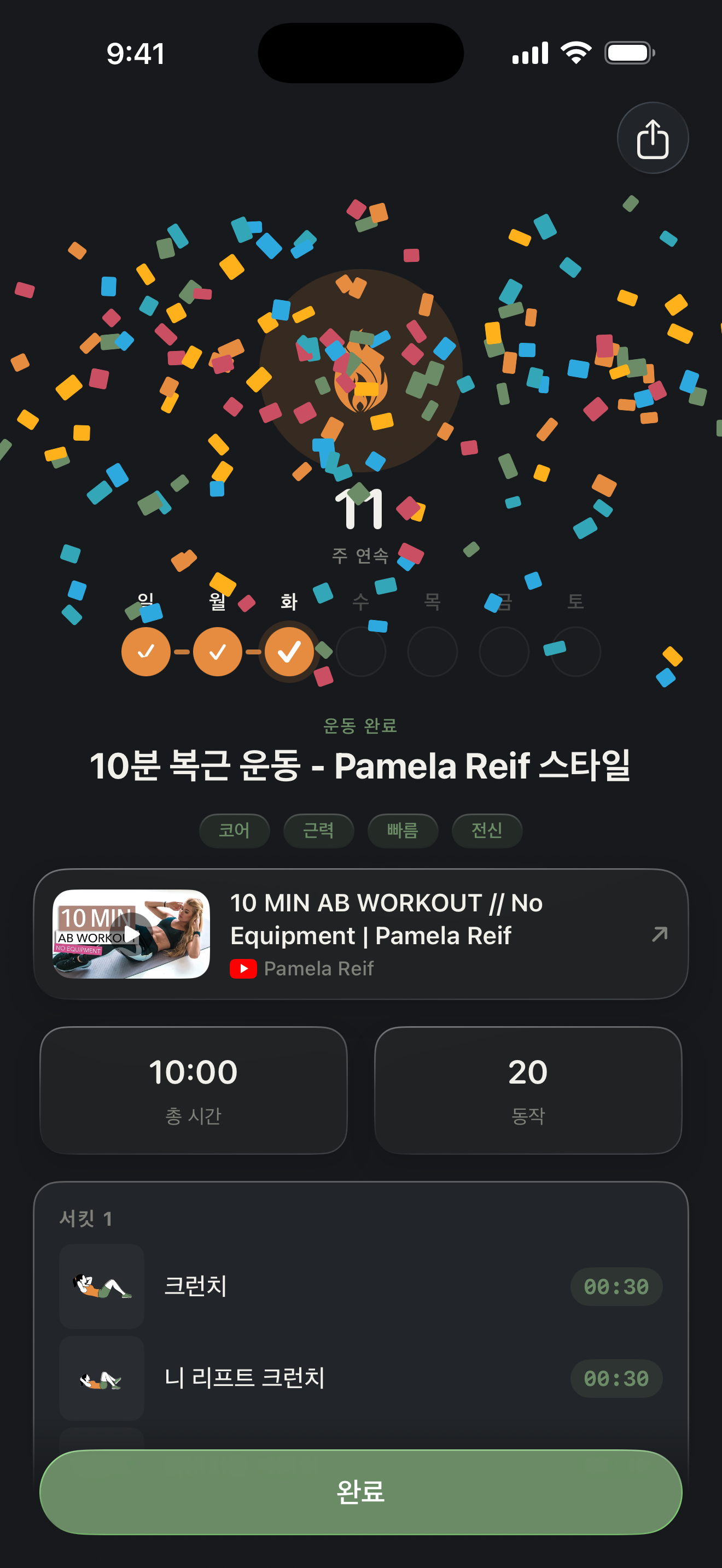Select the 근력 tag chip
This screenshot has height=1568, width=722.
[x=318, y=830]
